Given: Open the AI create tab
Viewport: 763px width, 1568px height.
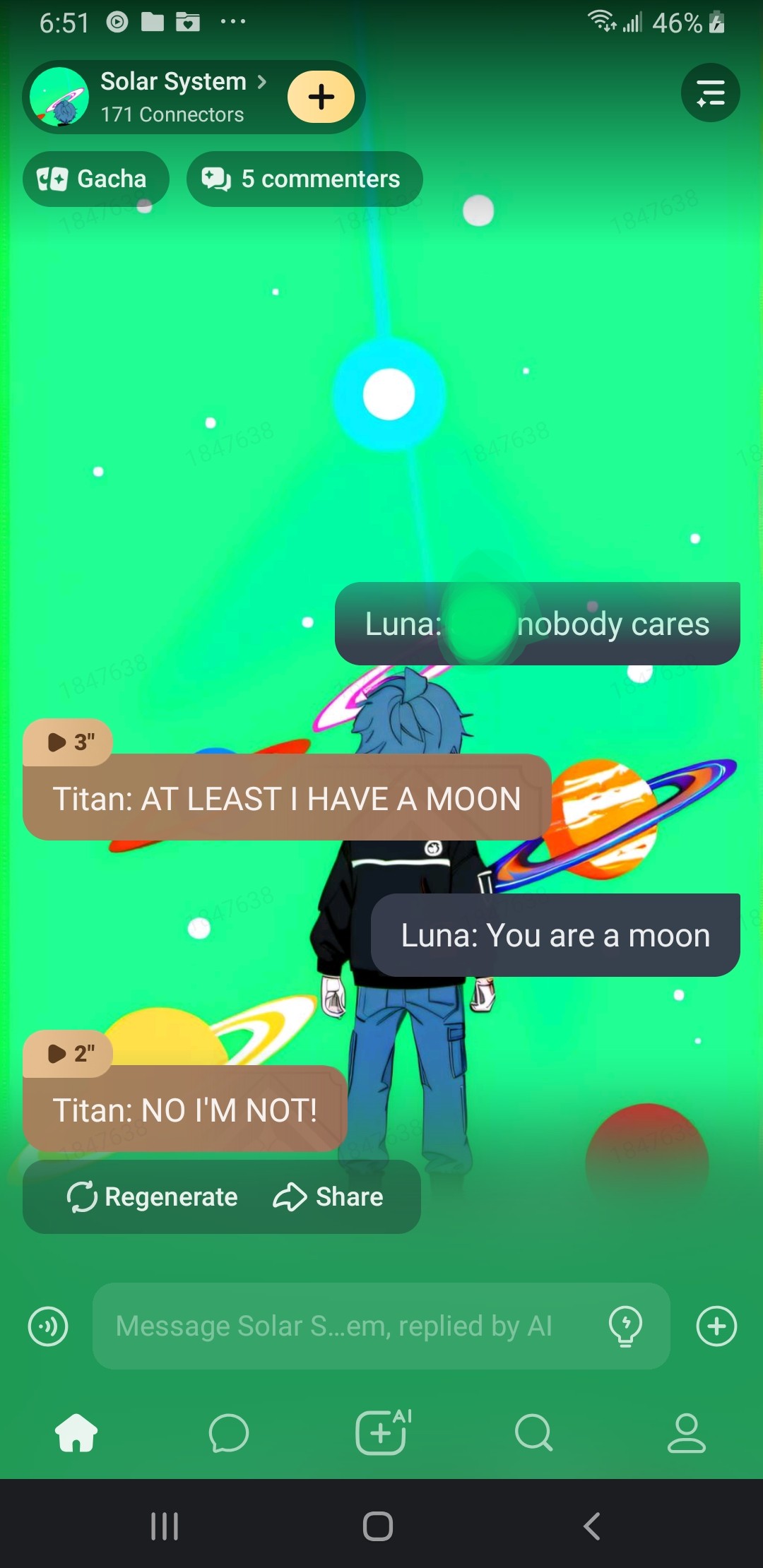Looking at the screenshot, I should 381,1433.
